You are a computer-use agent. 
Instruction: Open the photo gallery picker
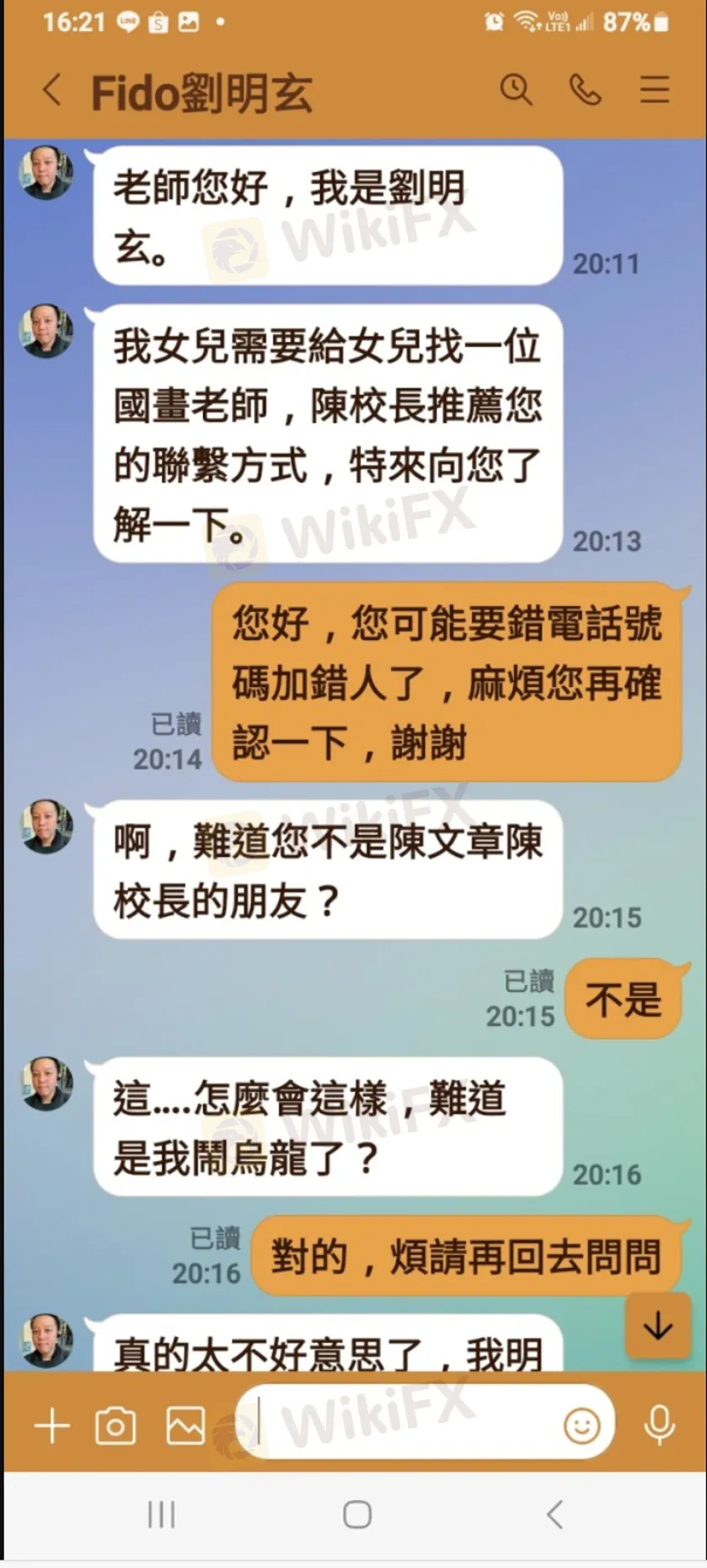[x=185, y=1426]
